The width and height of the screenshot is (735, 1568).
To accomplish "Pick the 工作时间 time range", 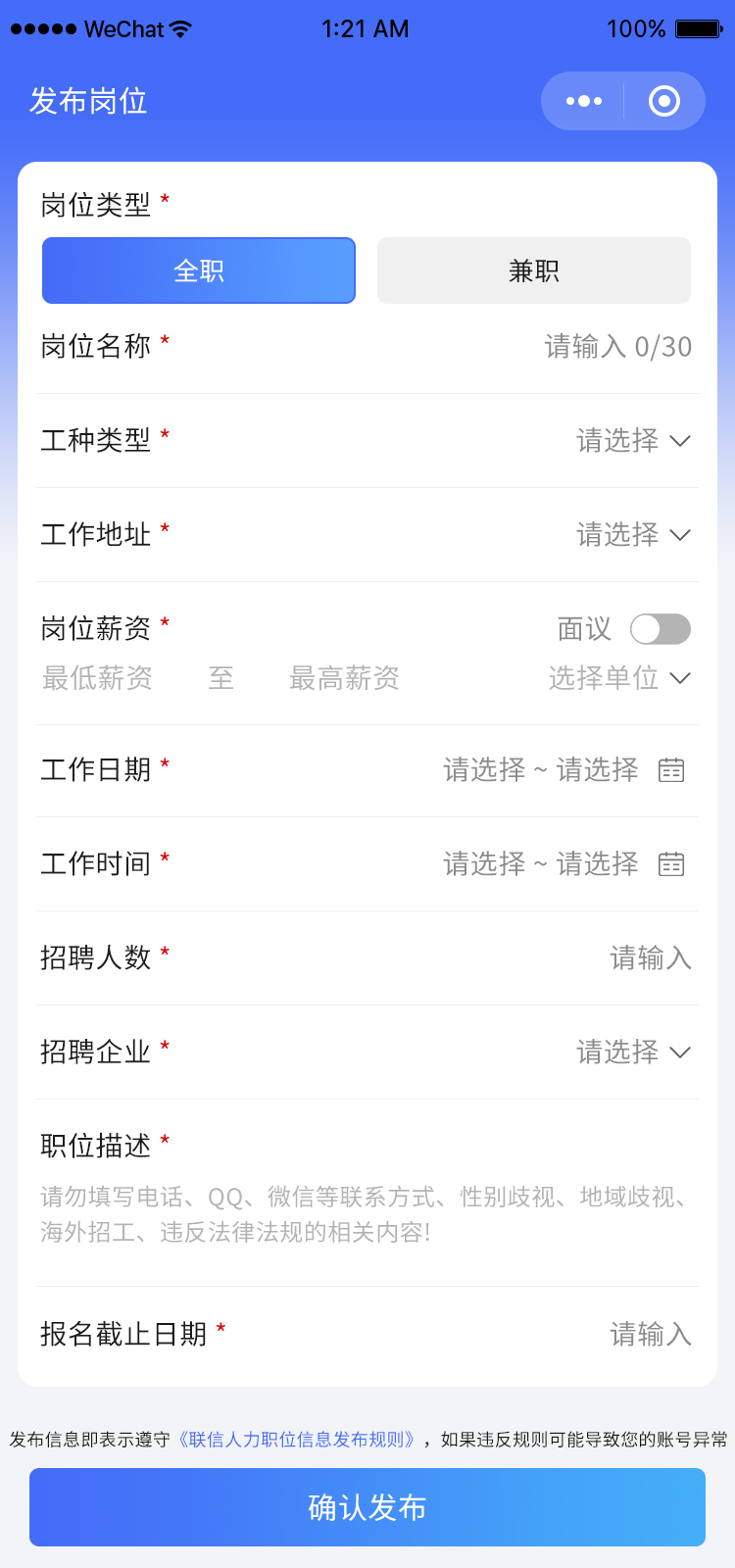I will (563, 864).
